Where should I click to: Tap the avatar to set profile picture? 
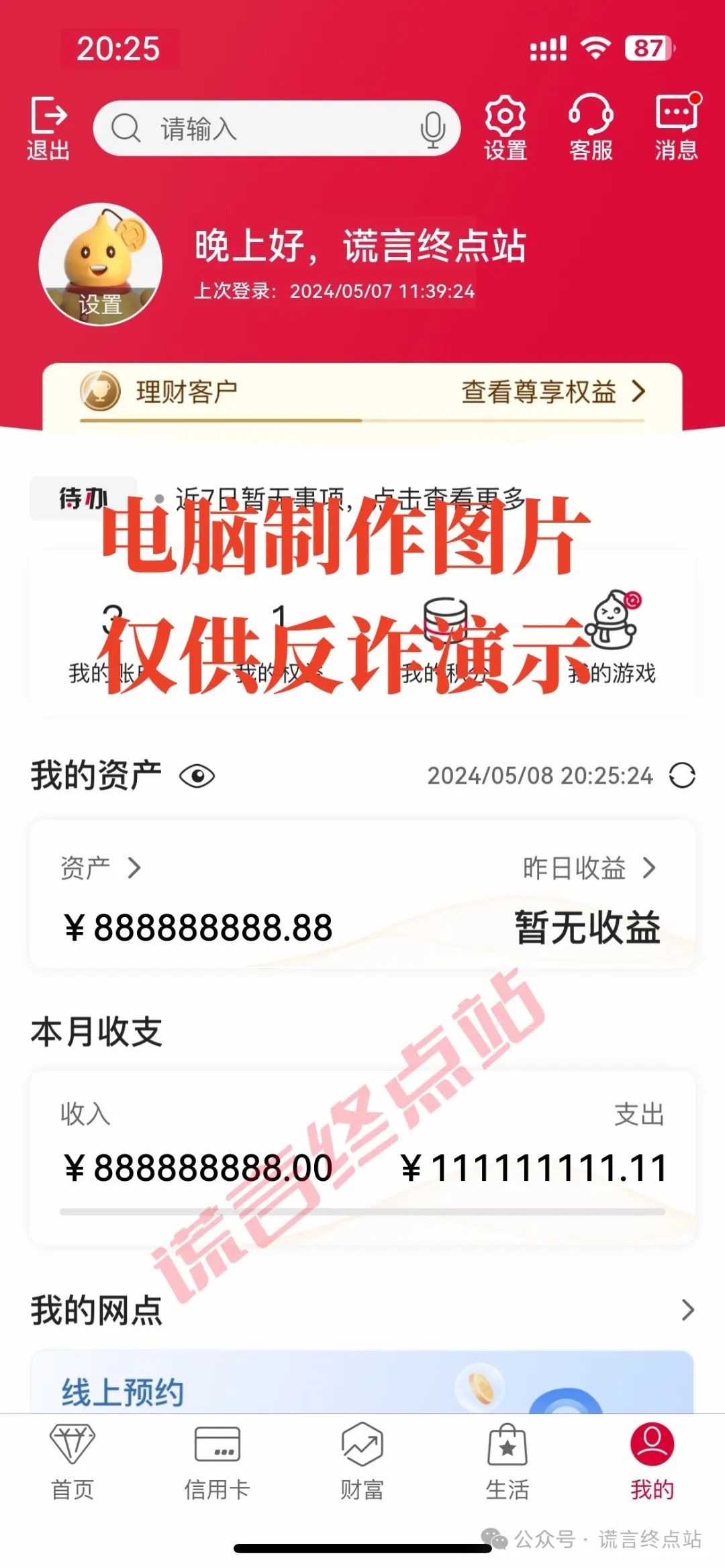click(101, 264)
